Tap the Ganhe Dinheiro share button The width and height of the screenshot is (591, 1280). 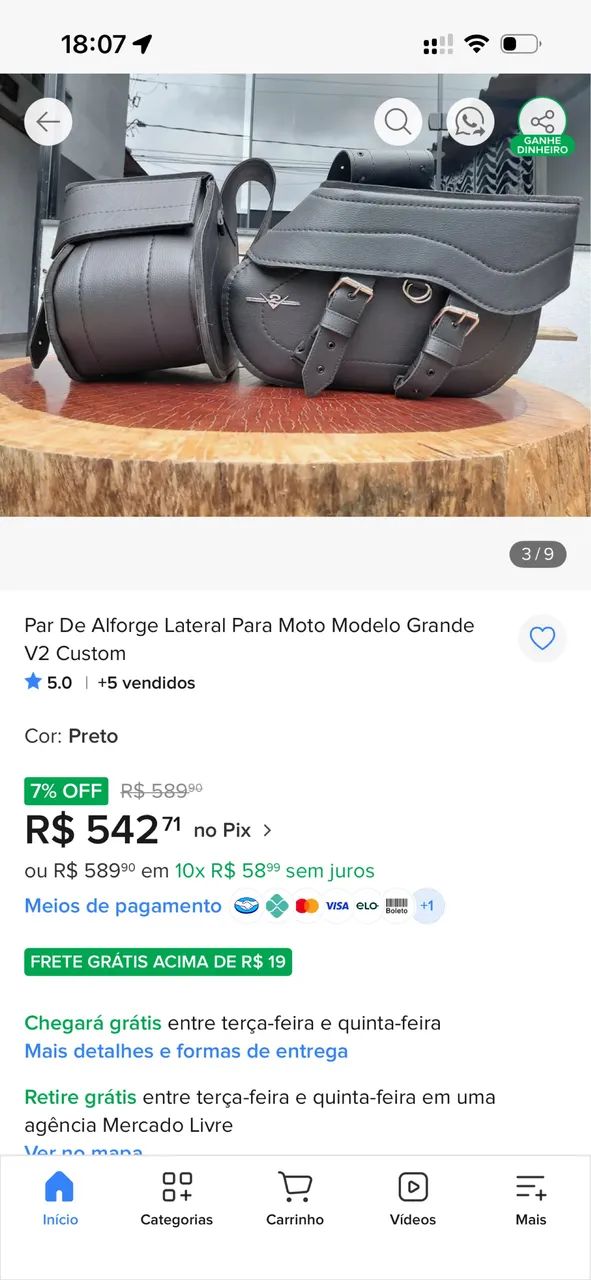pyautogui.click(x=542, y=126)
